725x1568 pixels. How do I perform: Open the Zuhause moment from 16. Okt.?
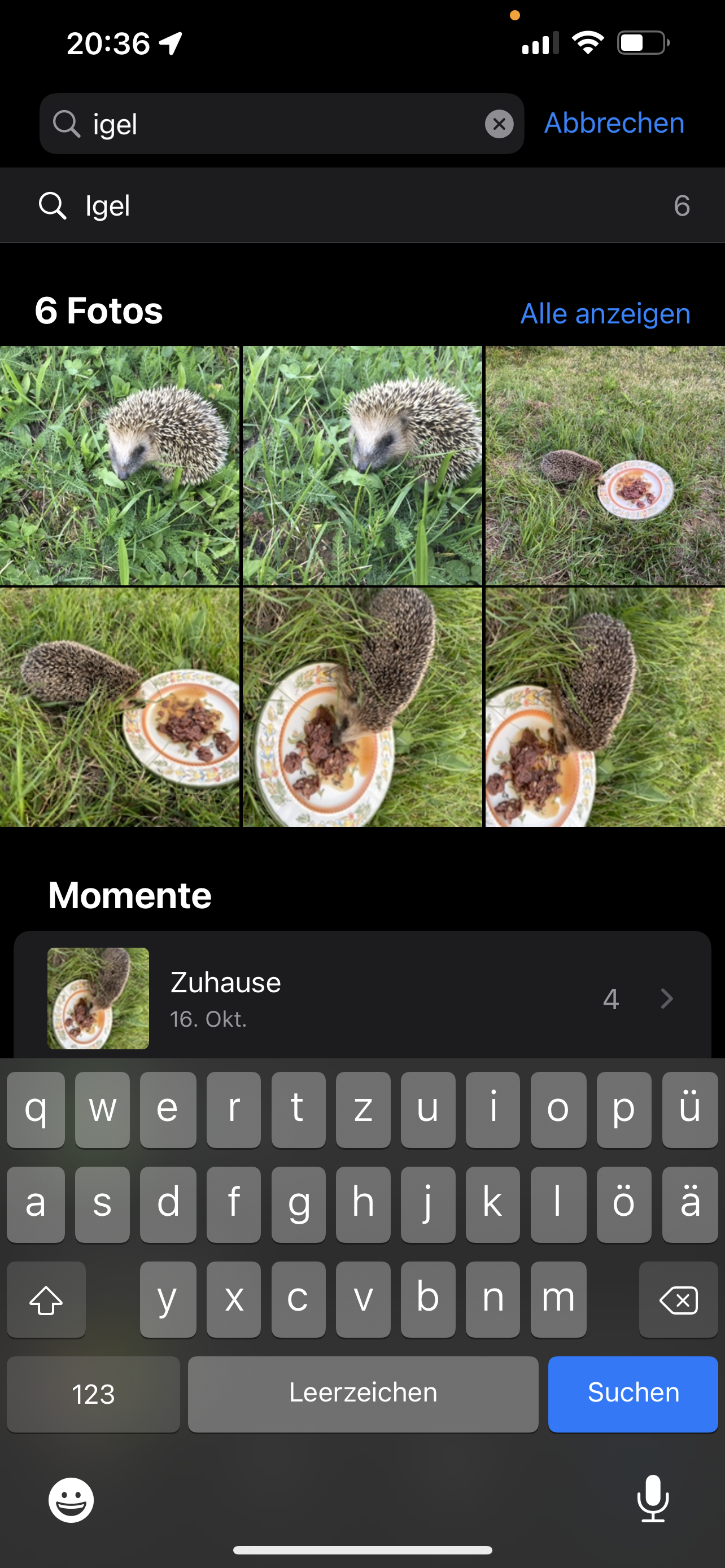tap(362, 998)
